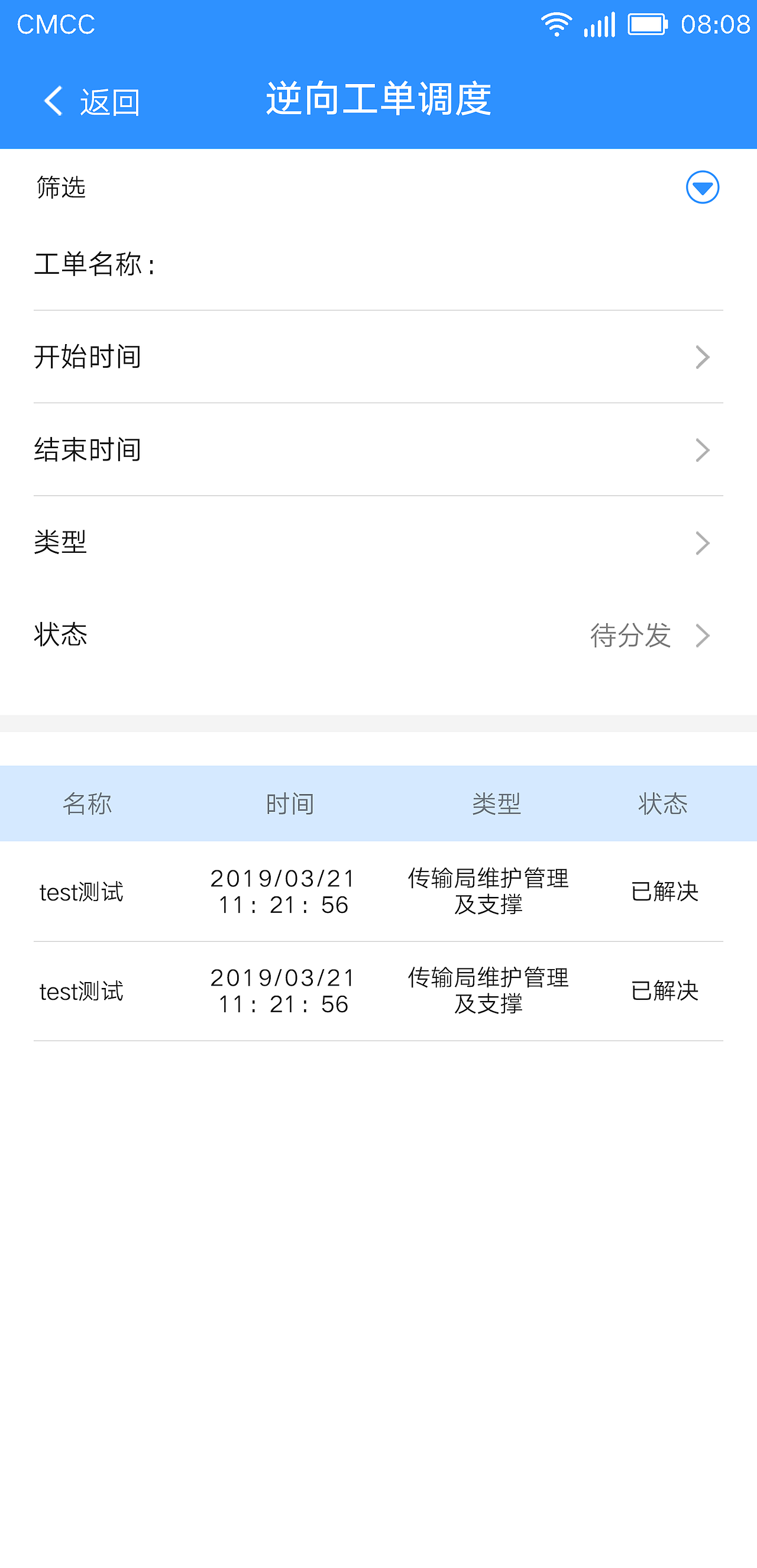Change the 待分发 status selection

tap(632, 636)
